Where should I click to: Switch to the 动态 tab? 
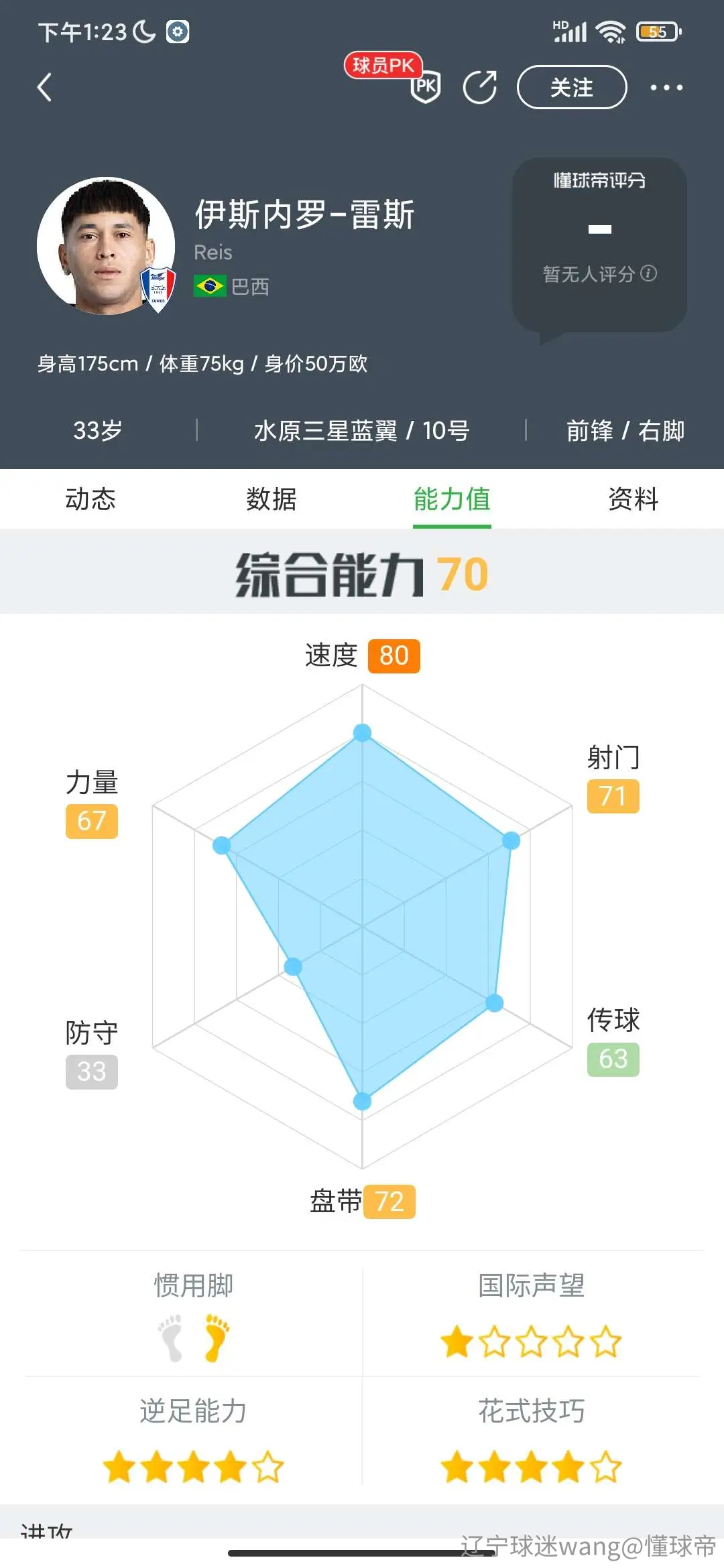click(x=90, y=499)
